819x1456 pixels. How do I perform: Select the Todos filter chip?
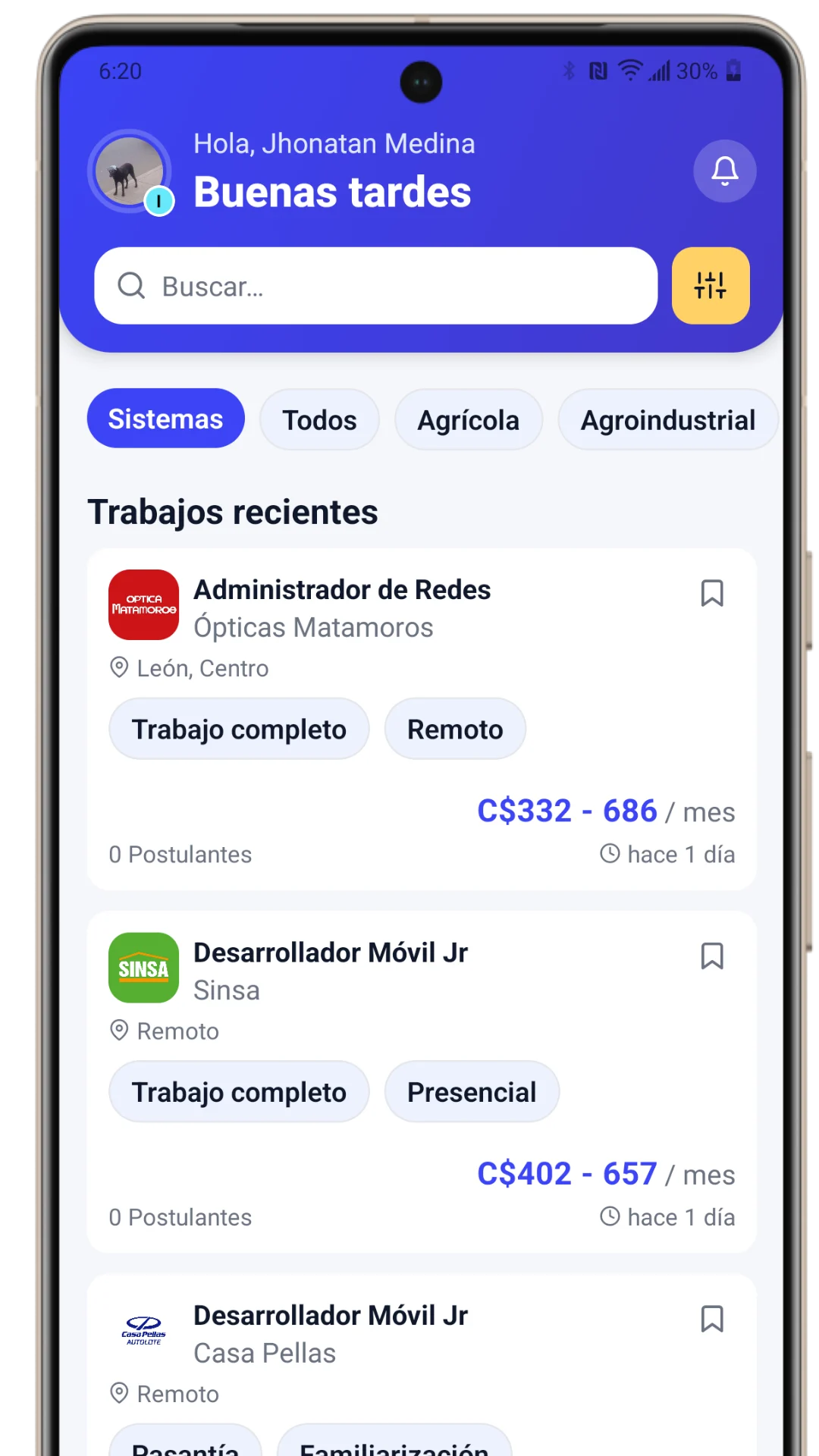pyautogui.click(x=318, y=419)
